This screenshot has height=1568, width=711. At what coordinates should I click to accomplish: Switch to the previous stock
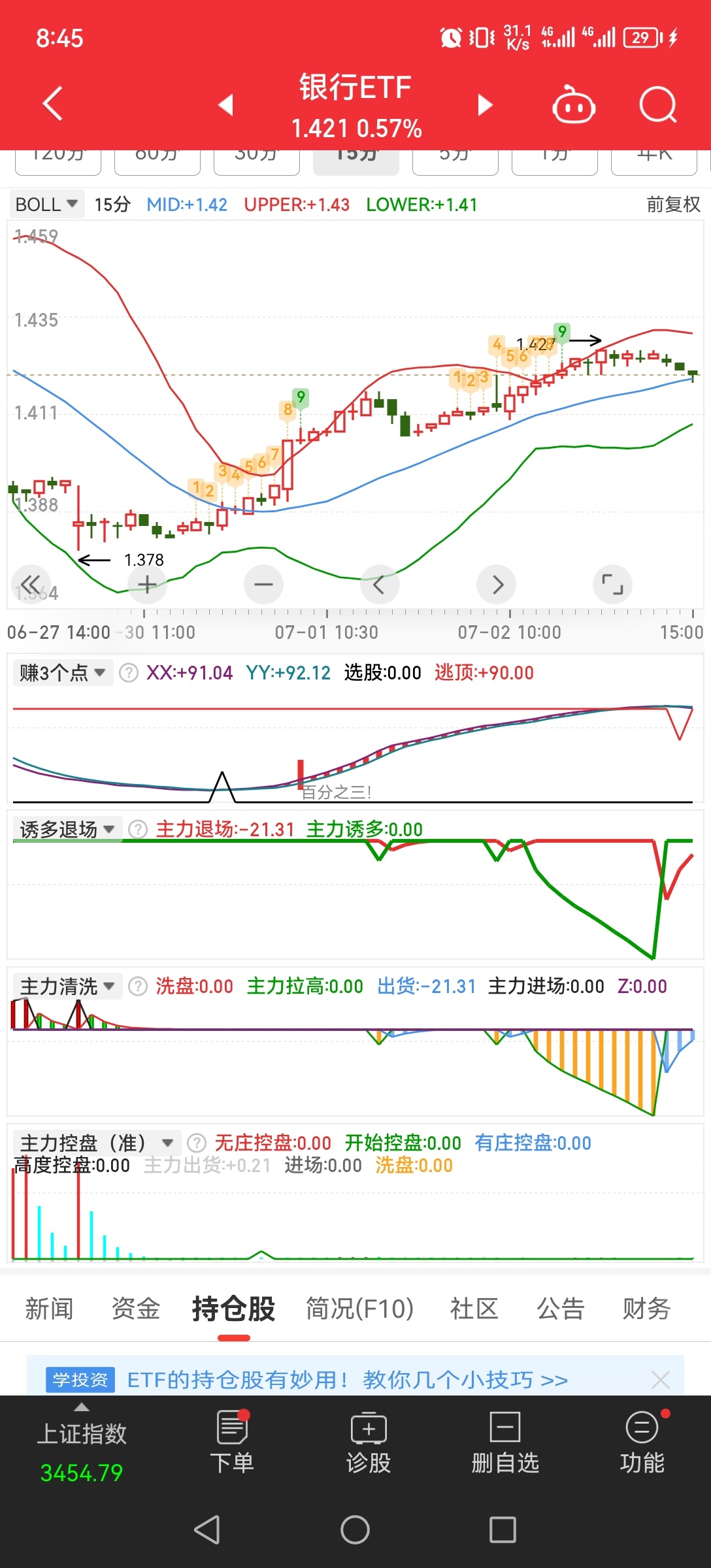tap(226, 105)
